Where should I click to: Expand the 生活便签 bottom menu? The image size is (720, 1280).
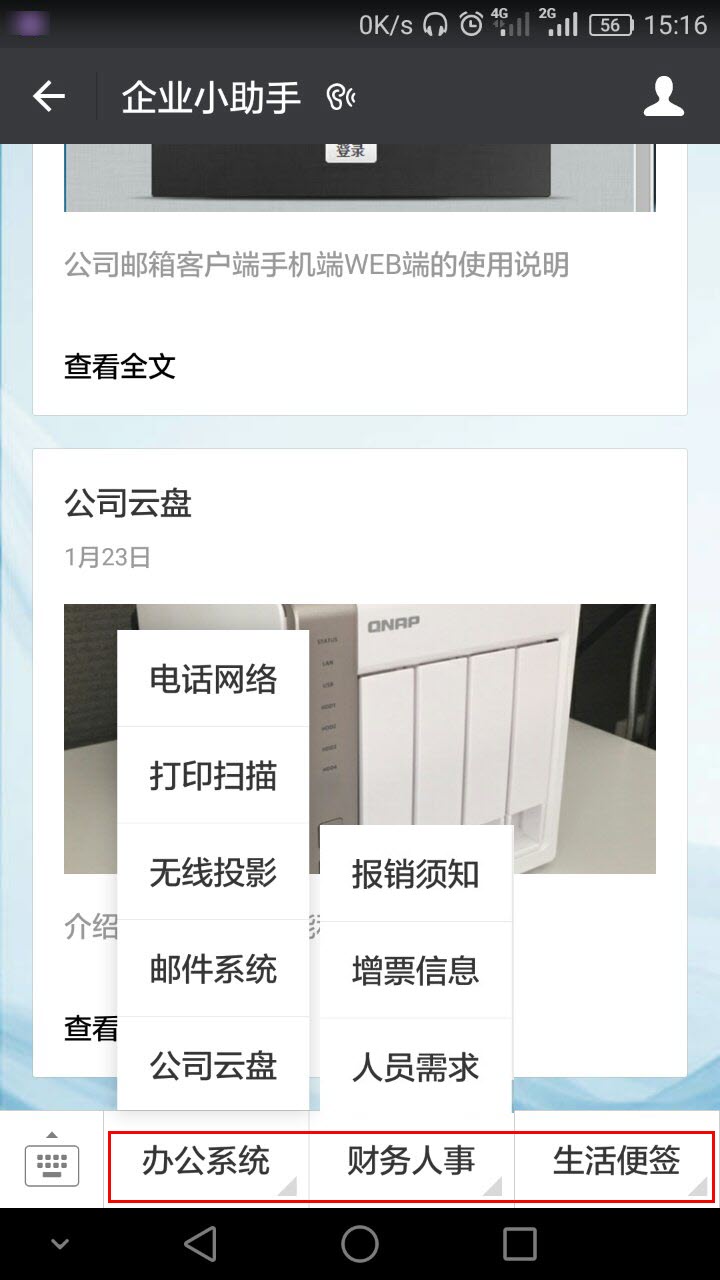[x=616, y=1161]
